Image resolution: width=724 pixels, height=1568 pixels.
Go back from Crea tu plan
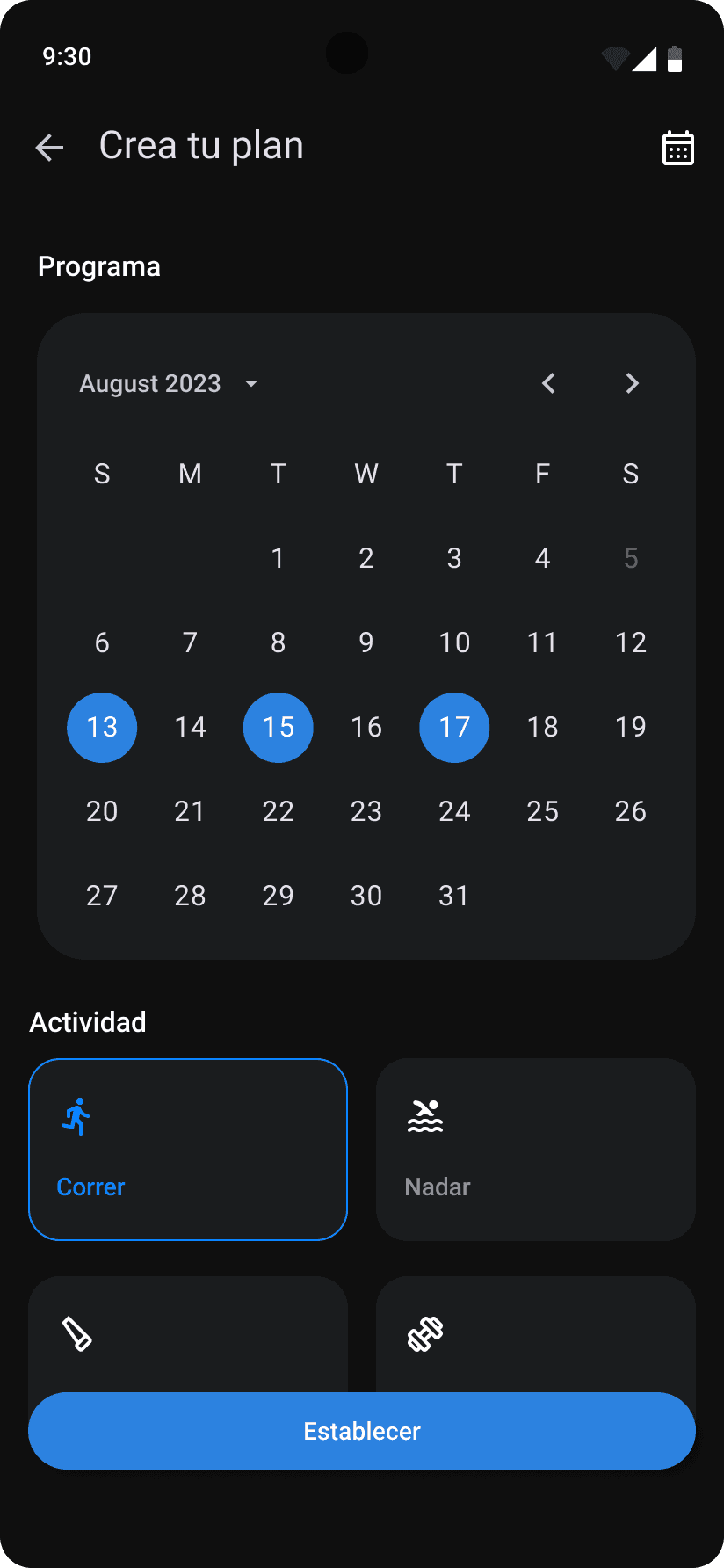49,147
